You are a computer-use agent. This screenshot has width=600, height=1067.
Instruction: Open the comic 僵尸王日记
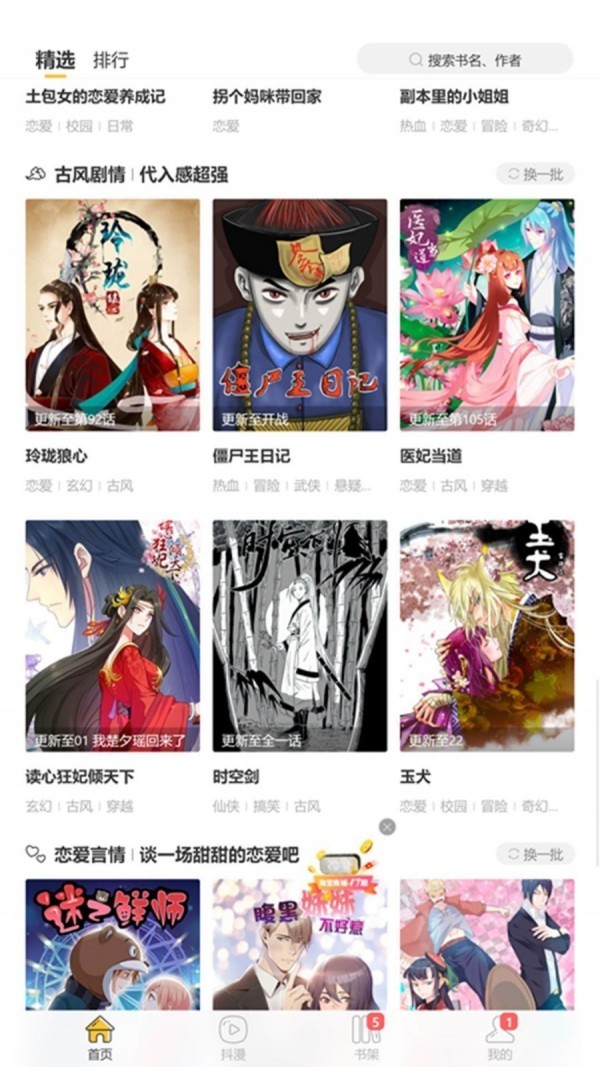299,315
